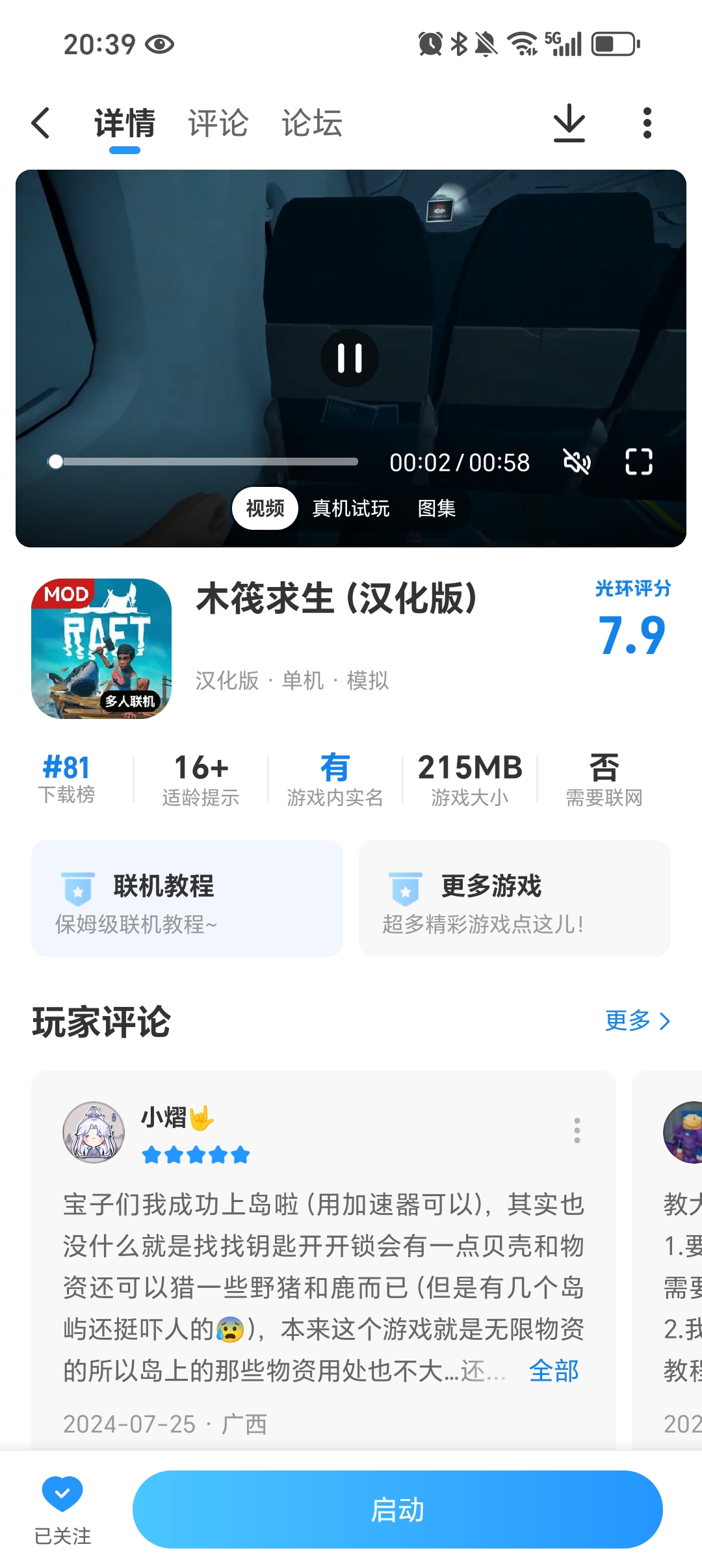
Task: Expand video to fullscreen
Action: (638, 462)
